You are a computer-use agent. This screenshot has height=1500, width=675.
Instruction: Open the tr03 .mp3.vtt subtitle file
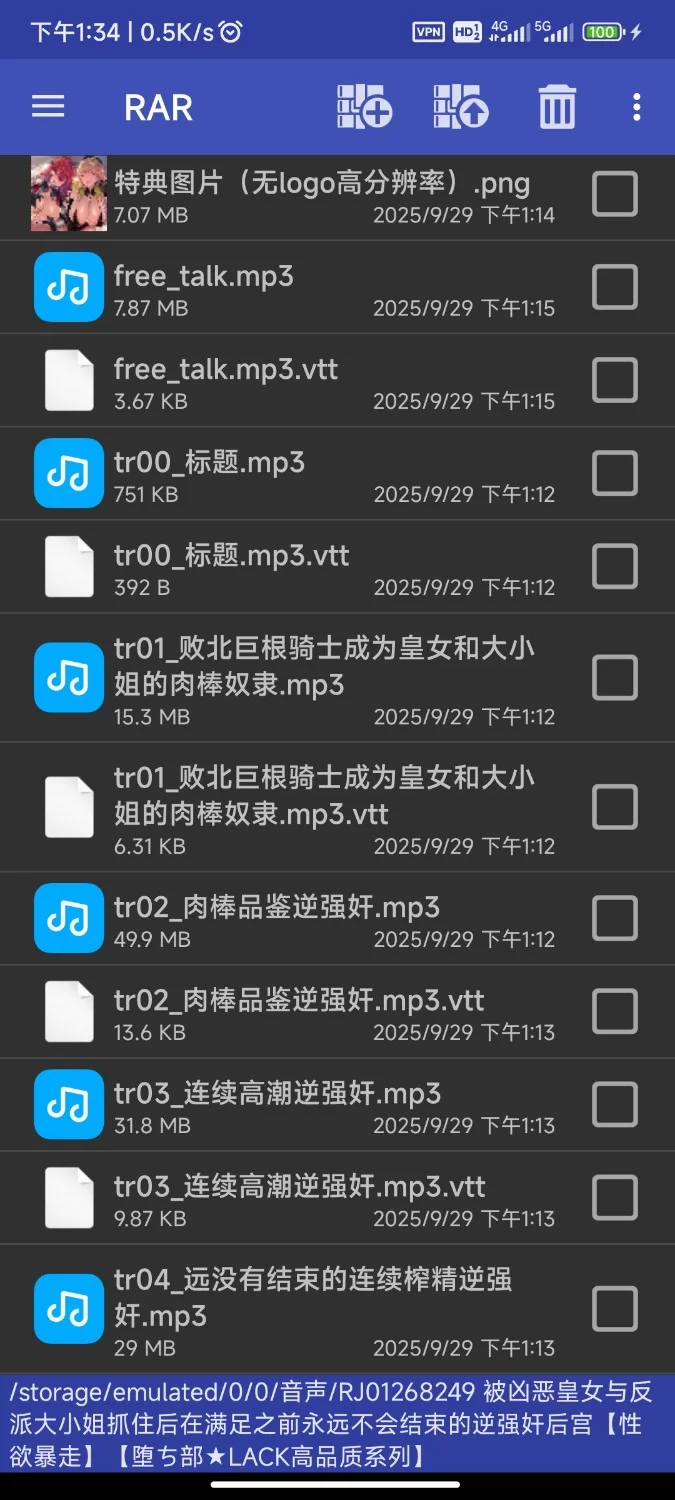coord(299,1198)
